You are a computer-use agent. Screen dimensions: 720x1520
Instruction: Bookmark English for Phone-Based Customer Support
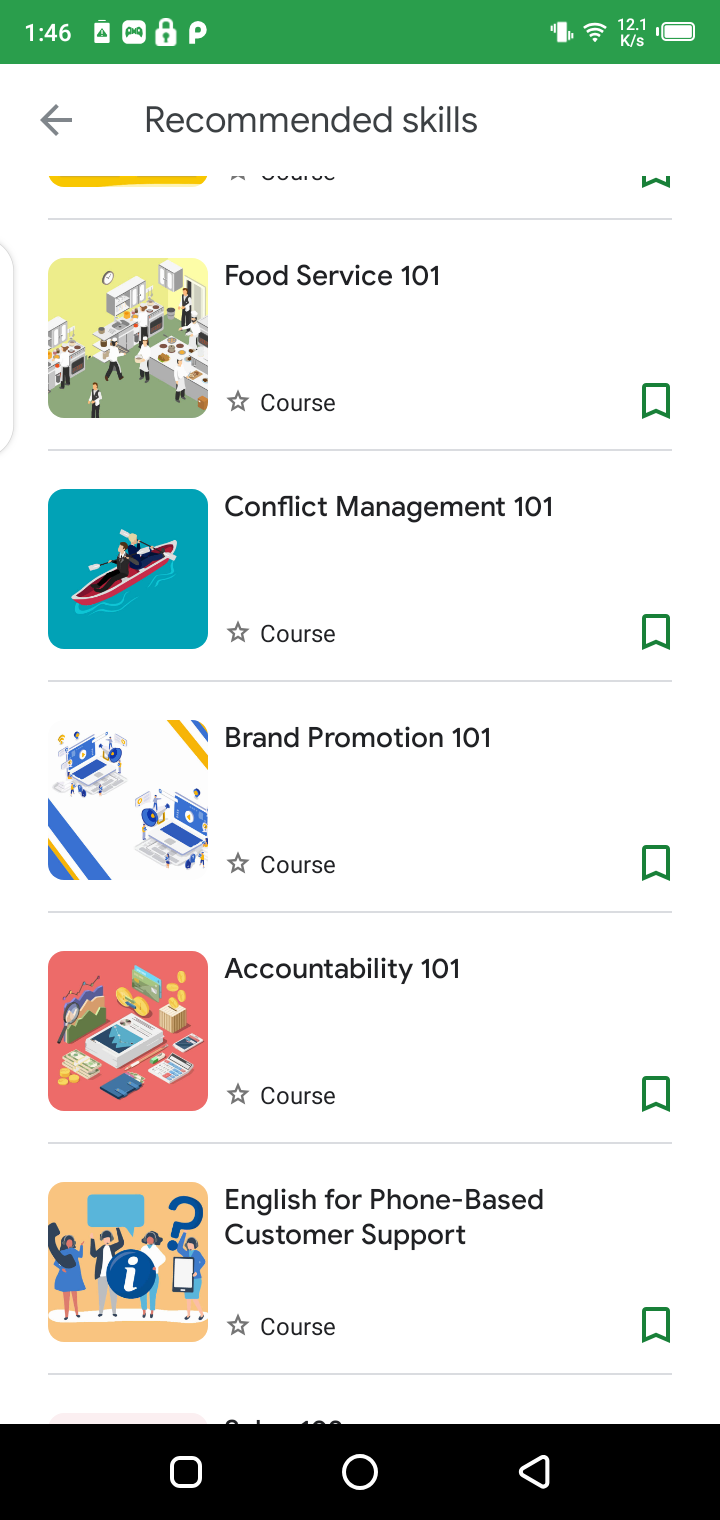[x=655, y=1325]
